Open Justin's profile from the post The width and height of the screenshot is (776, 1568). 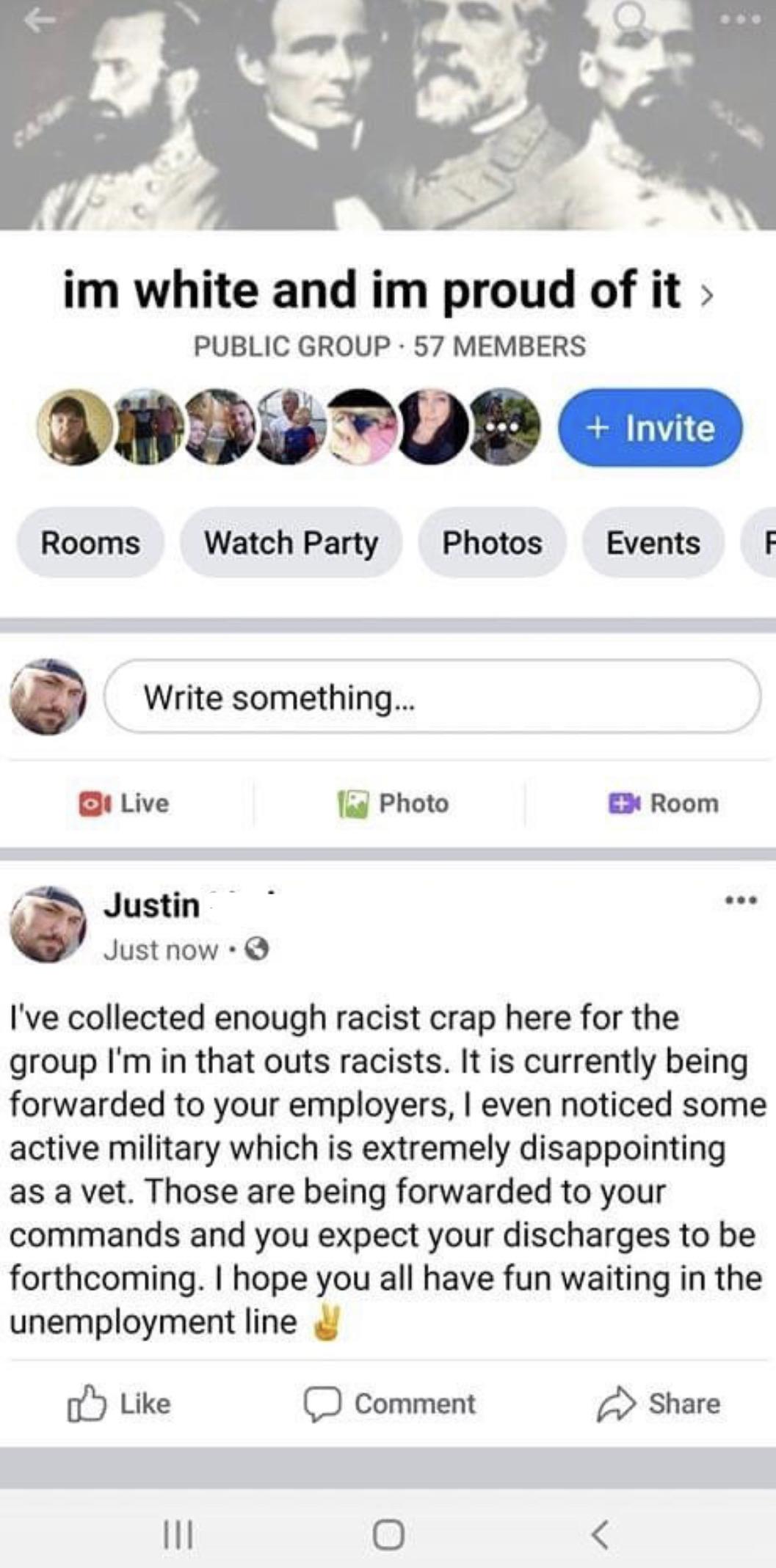click(x=152, y=905)
